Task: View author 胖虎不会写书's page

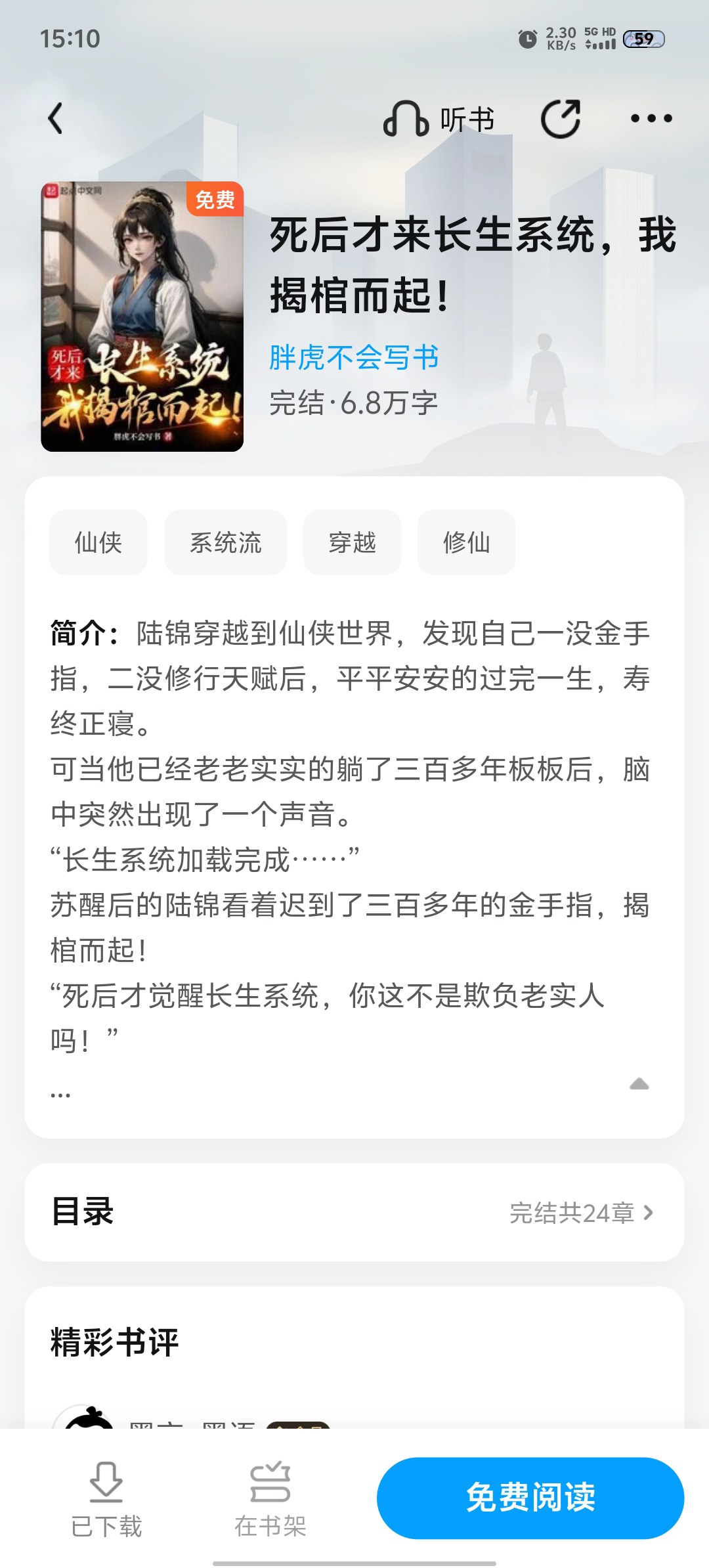Action: (x=354, y=358)
